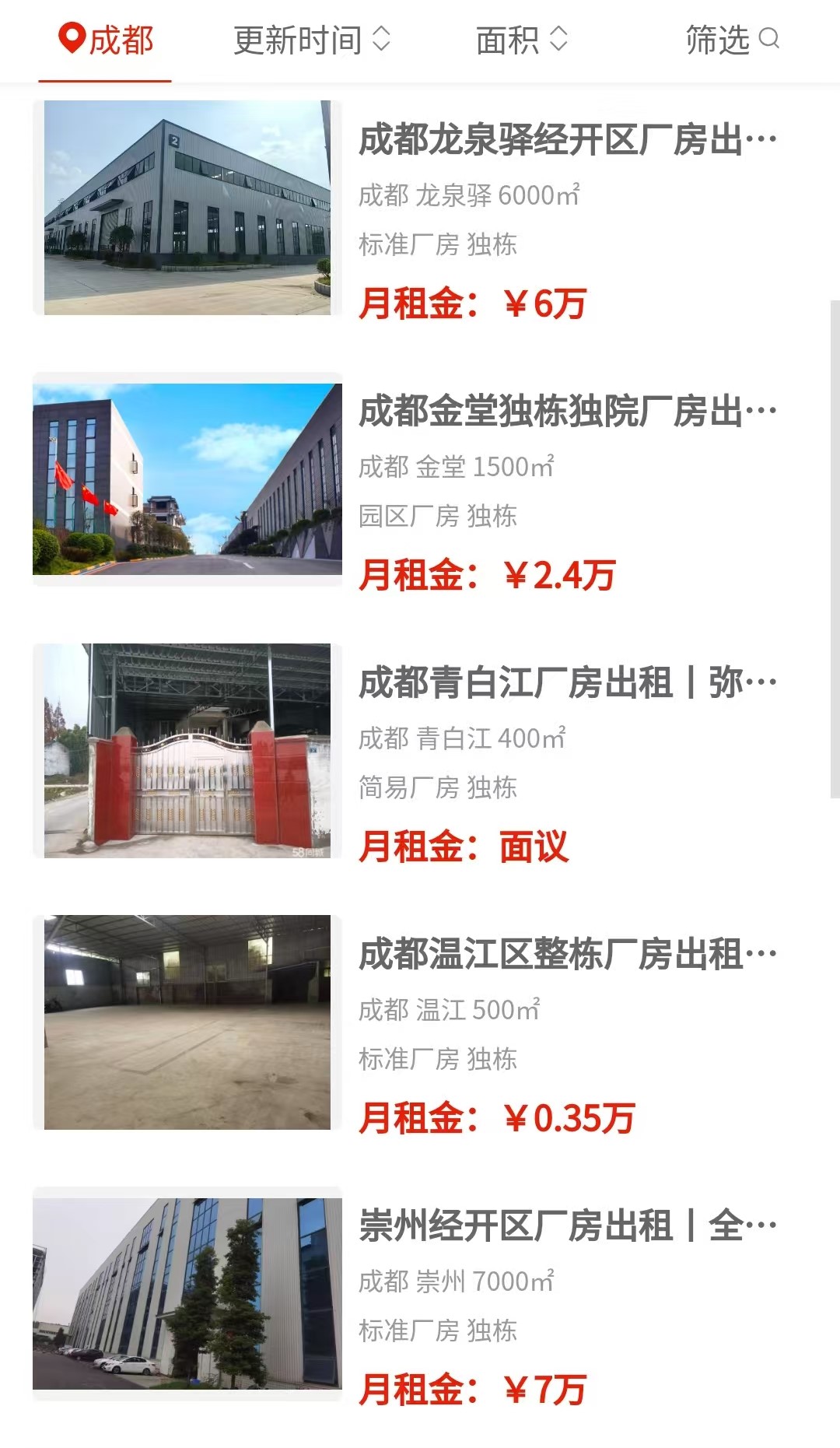
Task: Sort listings by 面积
Action: (x=521, y=40)
